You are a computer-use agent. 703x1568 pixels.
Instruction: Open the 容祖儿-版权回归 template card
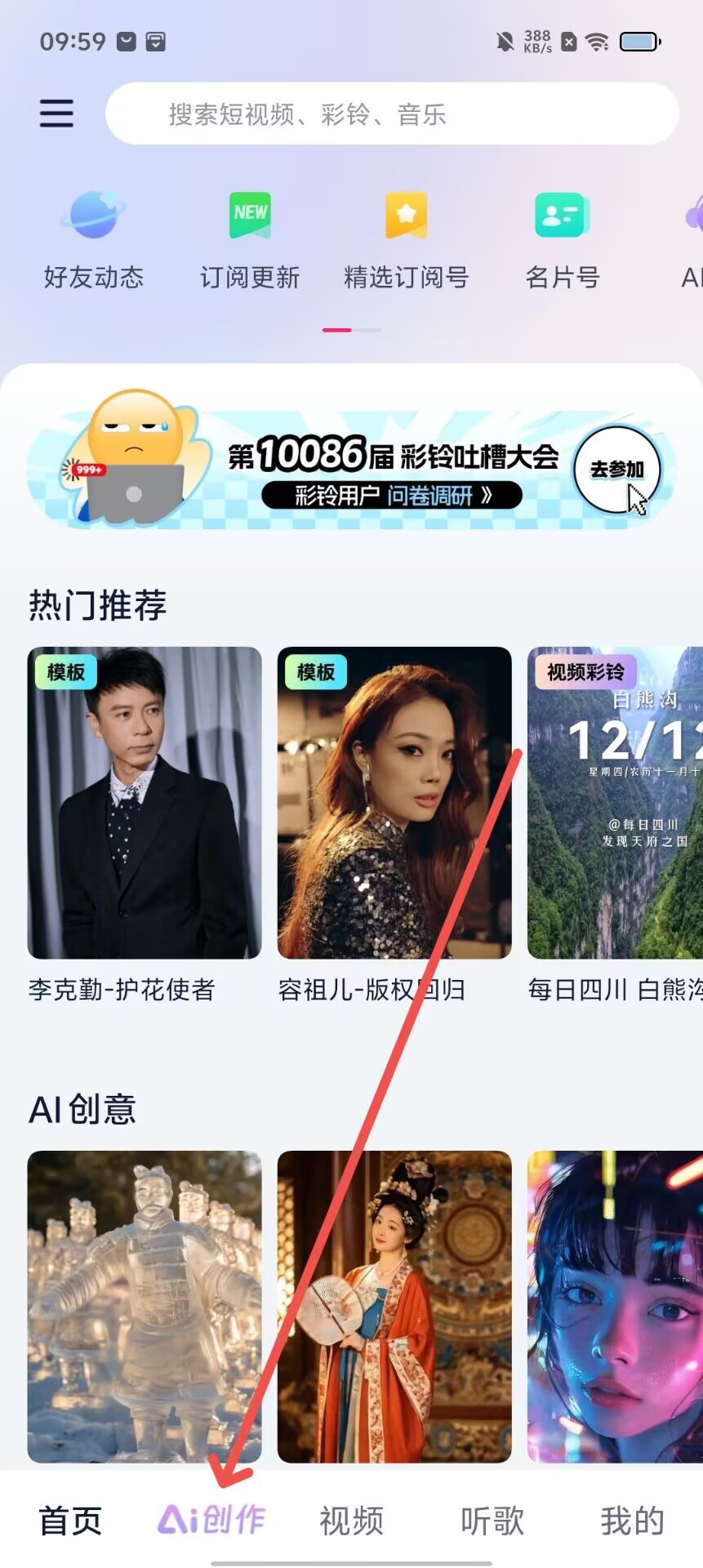pyautogui.click(x=394, y=803)
